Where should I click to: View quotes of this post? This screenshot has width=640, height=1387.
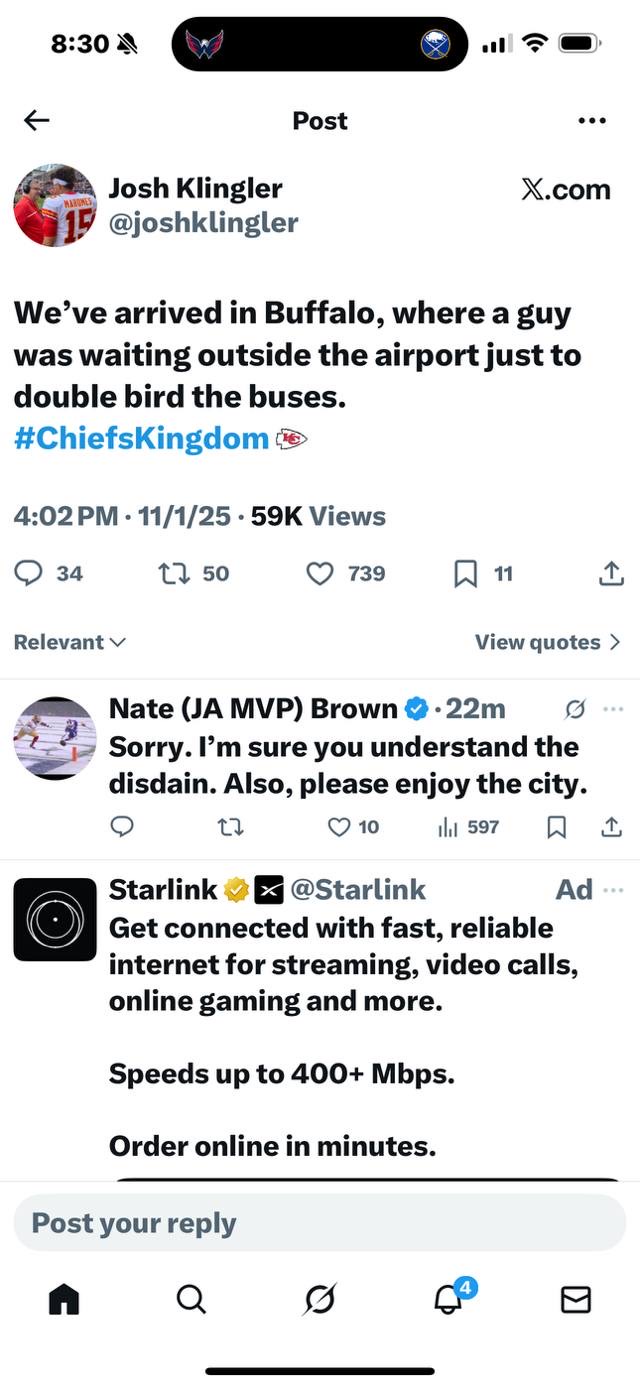[547, 642]
